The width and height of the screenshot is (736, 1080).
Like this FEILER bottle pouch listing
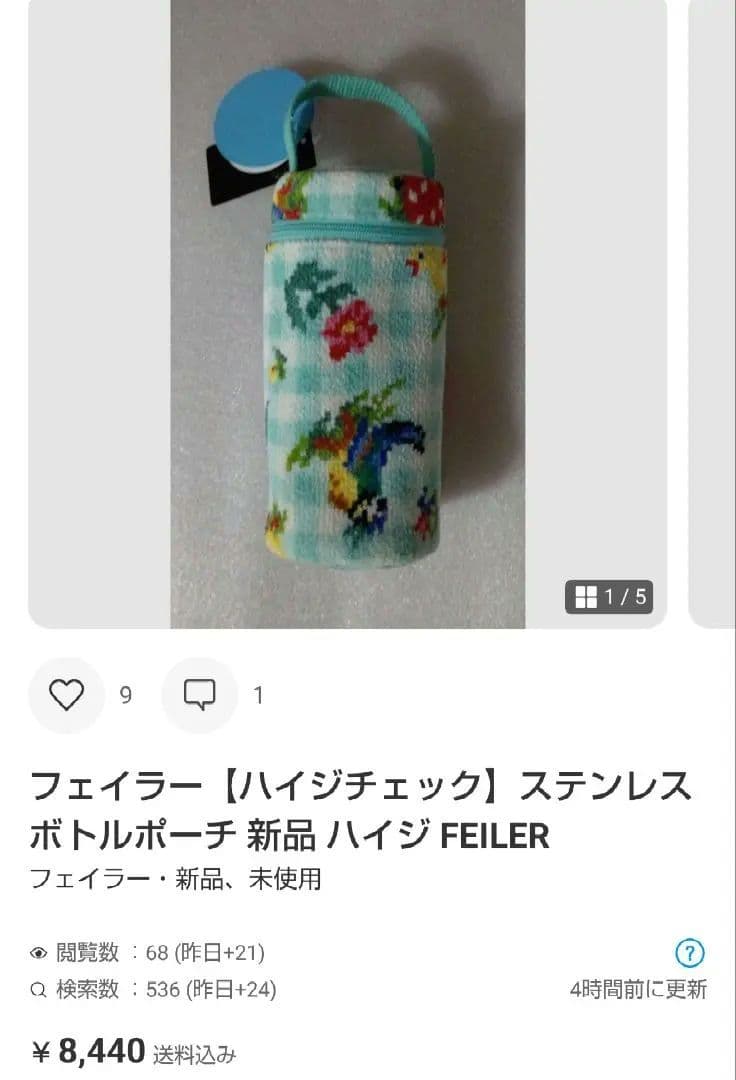point(66,695)
